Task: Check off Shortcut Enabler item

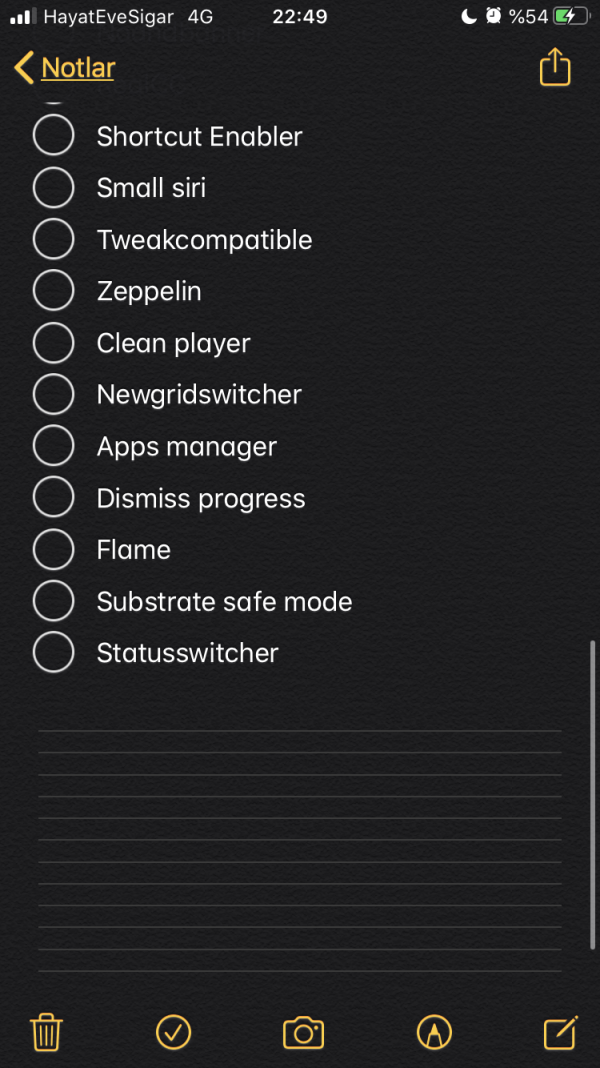Action: click(x=54, y=136)
